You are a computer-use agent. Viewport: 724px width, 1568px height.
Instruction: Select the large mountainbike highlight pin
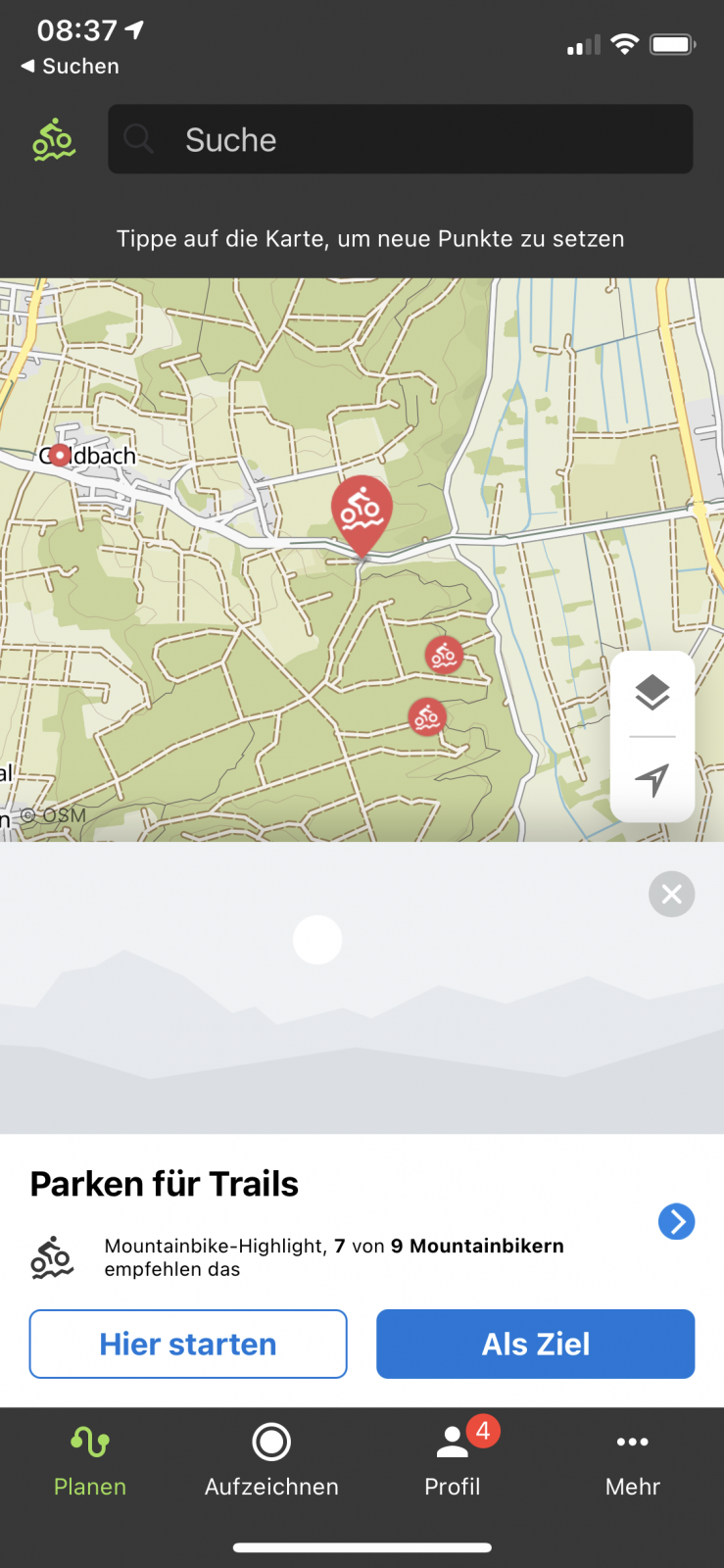click(x=362, y=512)
